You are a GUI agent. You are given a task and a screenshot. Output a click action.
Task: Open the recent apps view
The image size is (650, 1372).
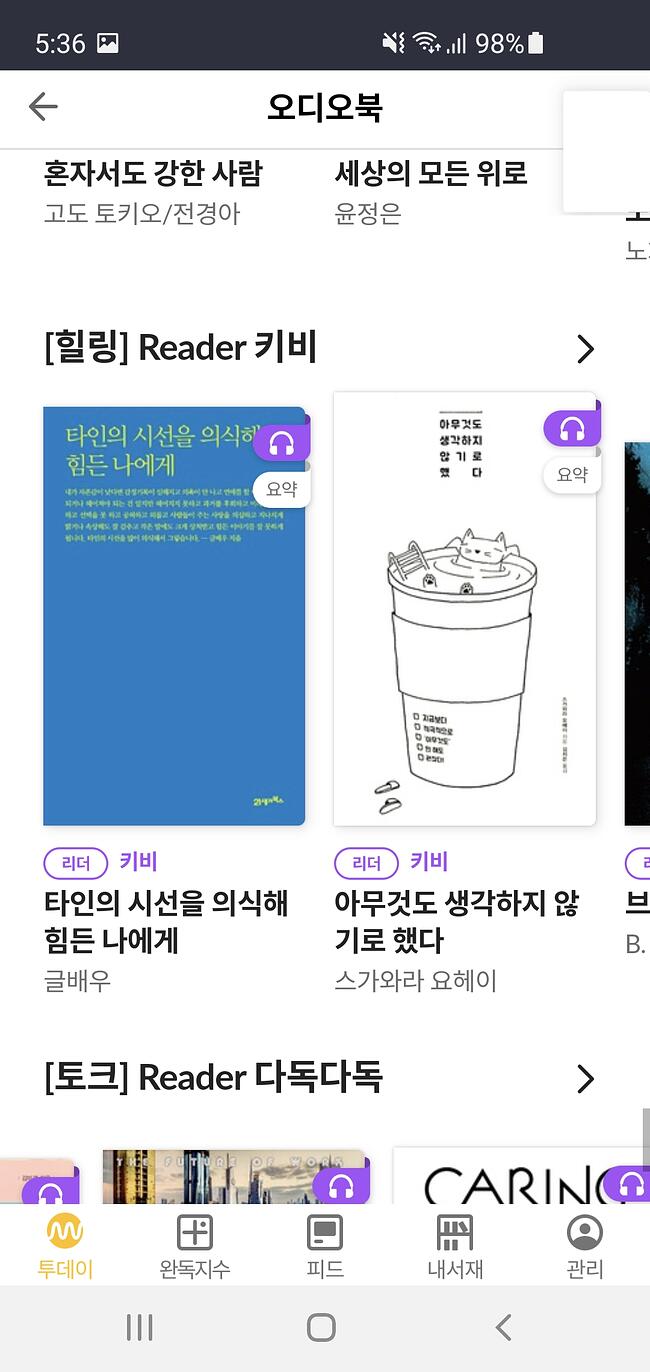140,1327
